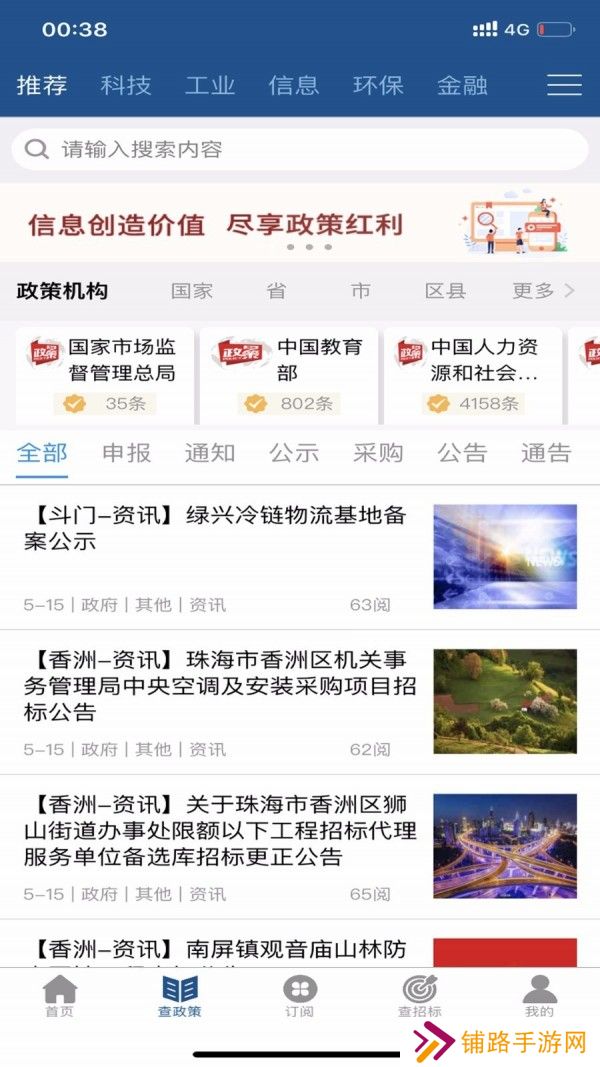Open the 我的 profile tab
The height and width of the screenshot is (1067, 600).
click(x=539, y=996)
